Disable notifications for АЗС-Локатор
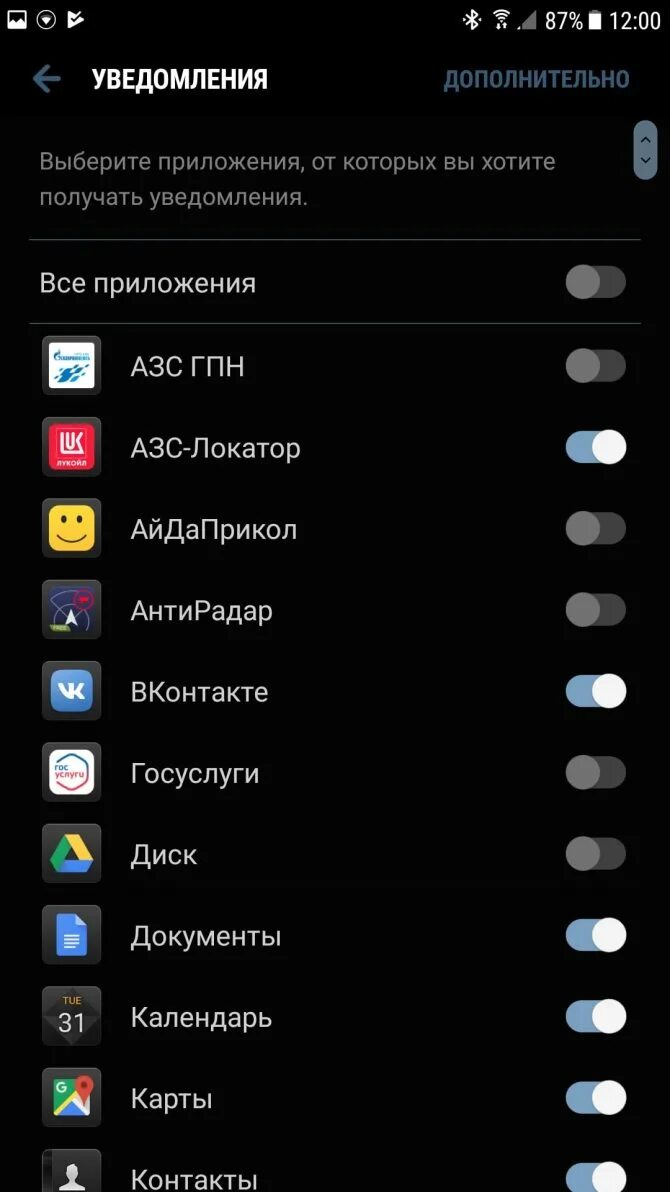The width and height of the screenshot is (670, 1192). point(595,447)
